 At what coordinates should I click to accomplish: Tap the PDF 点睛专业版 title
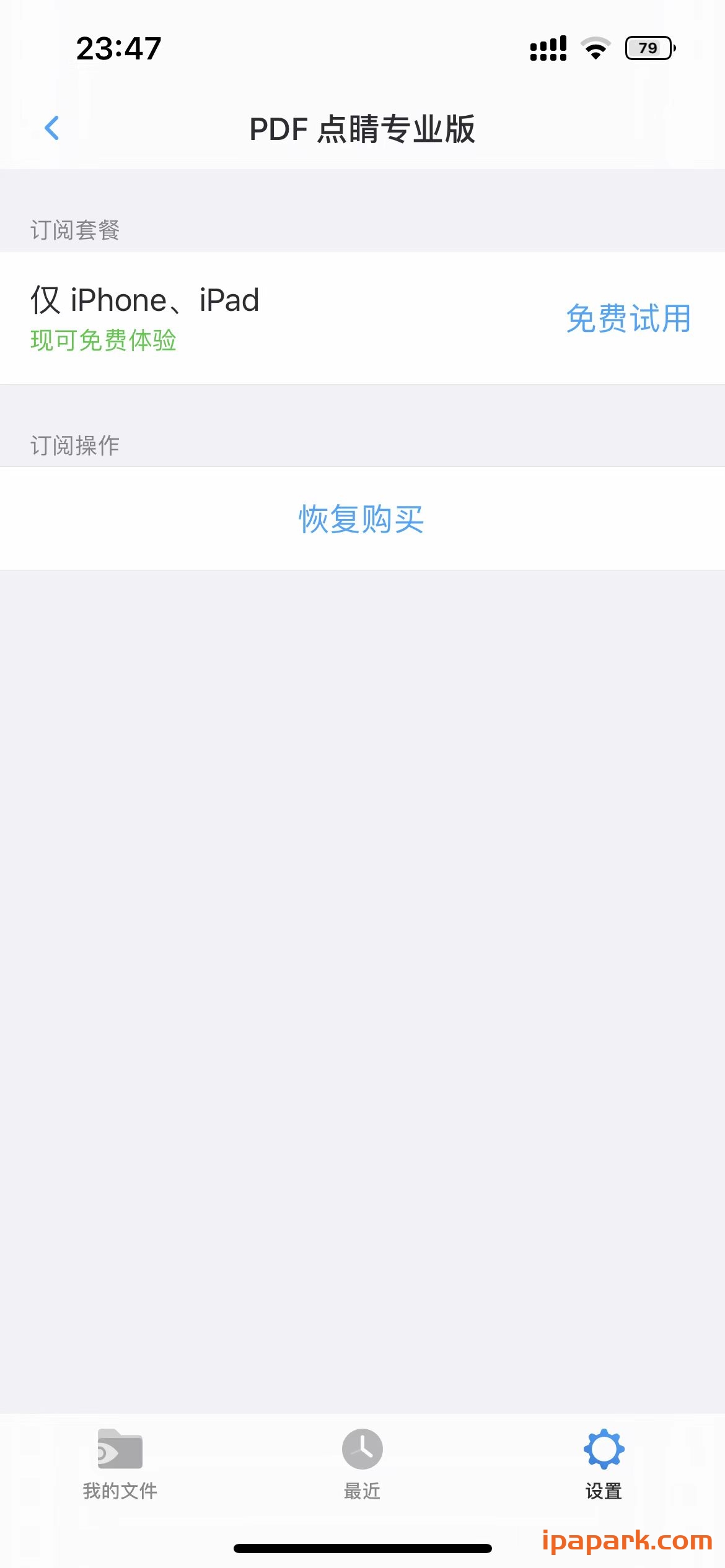pyautogui.click(x=362, y=128)
